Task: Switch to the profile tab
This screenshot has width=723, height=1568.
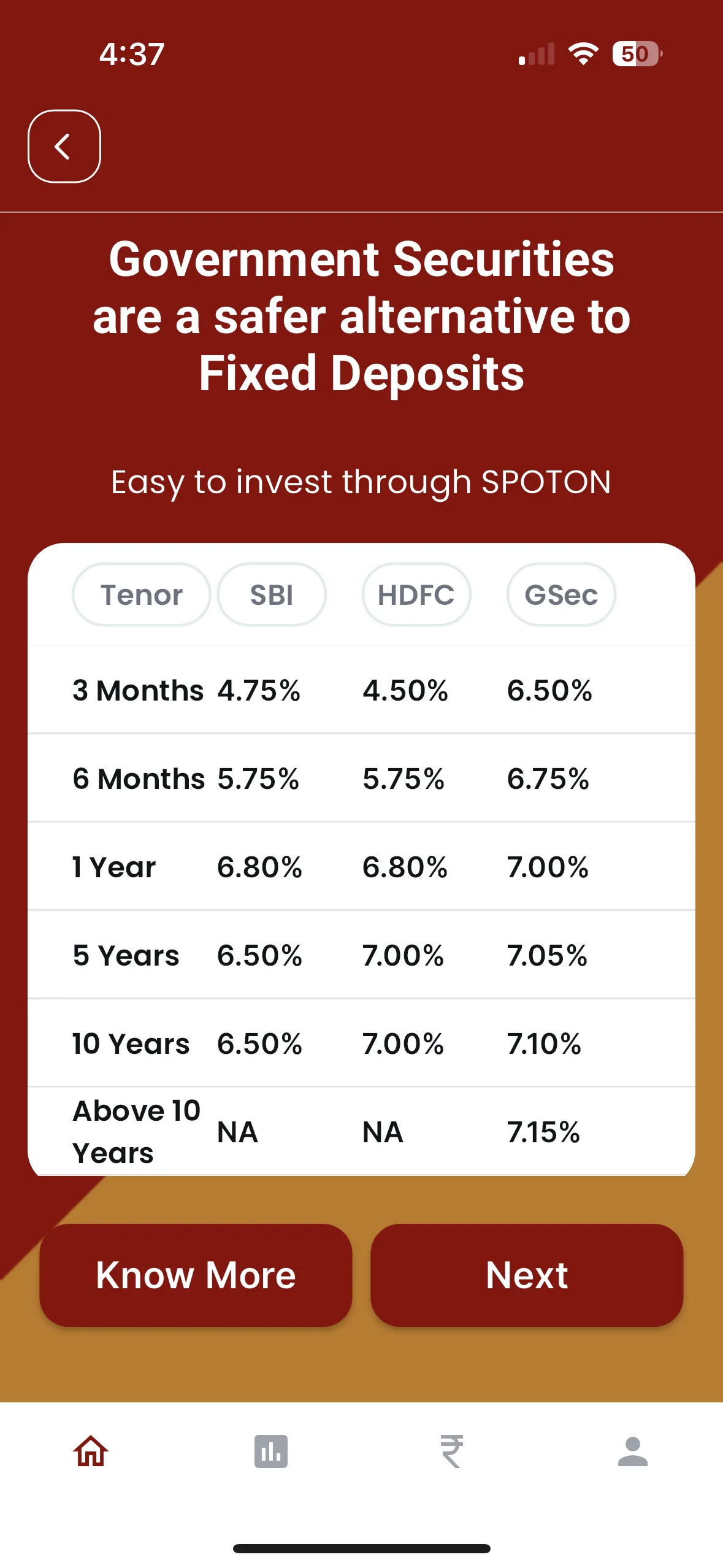Action: 633,1451
